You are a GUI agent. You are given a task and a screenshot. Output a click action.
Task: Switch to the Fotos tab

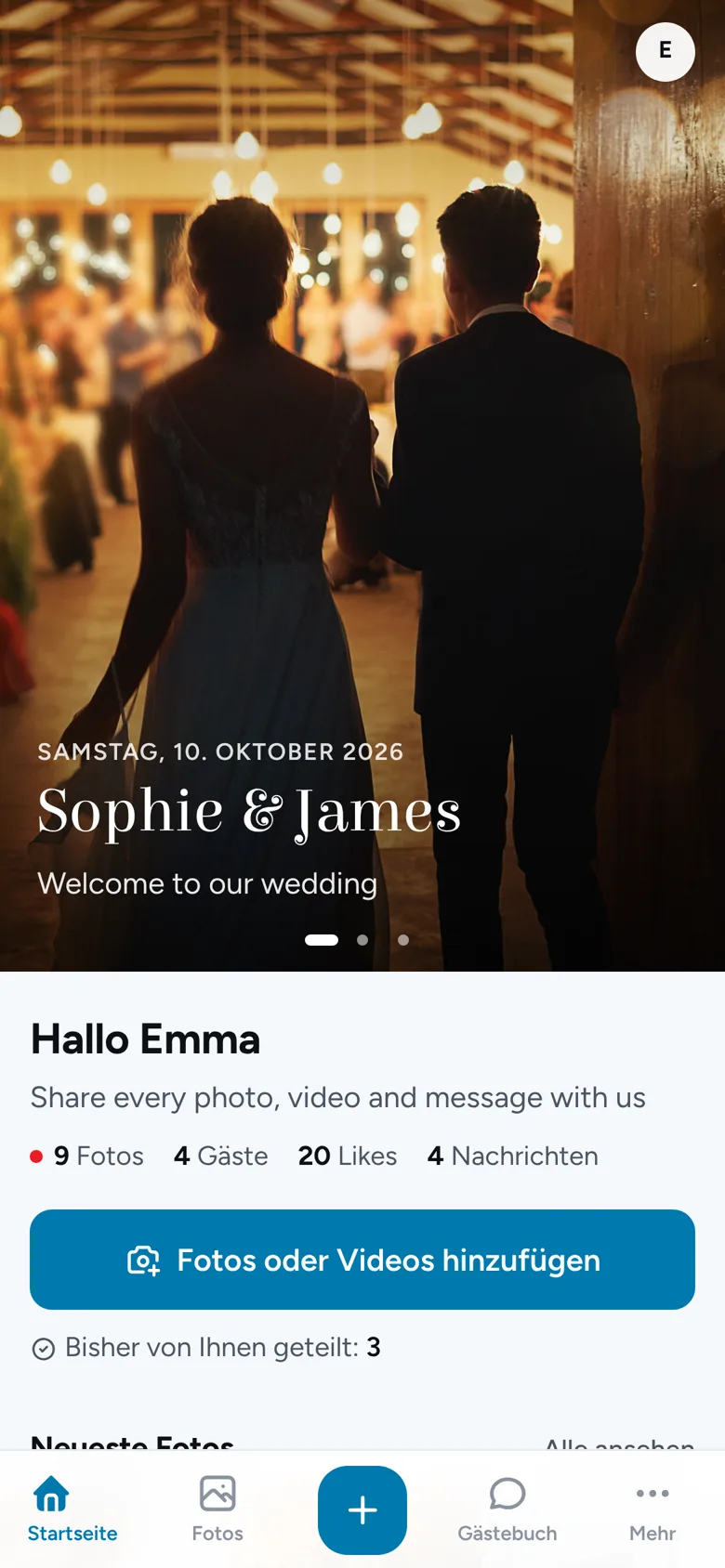pyautogui.click(x=217, y=1509)
